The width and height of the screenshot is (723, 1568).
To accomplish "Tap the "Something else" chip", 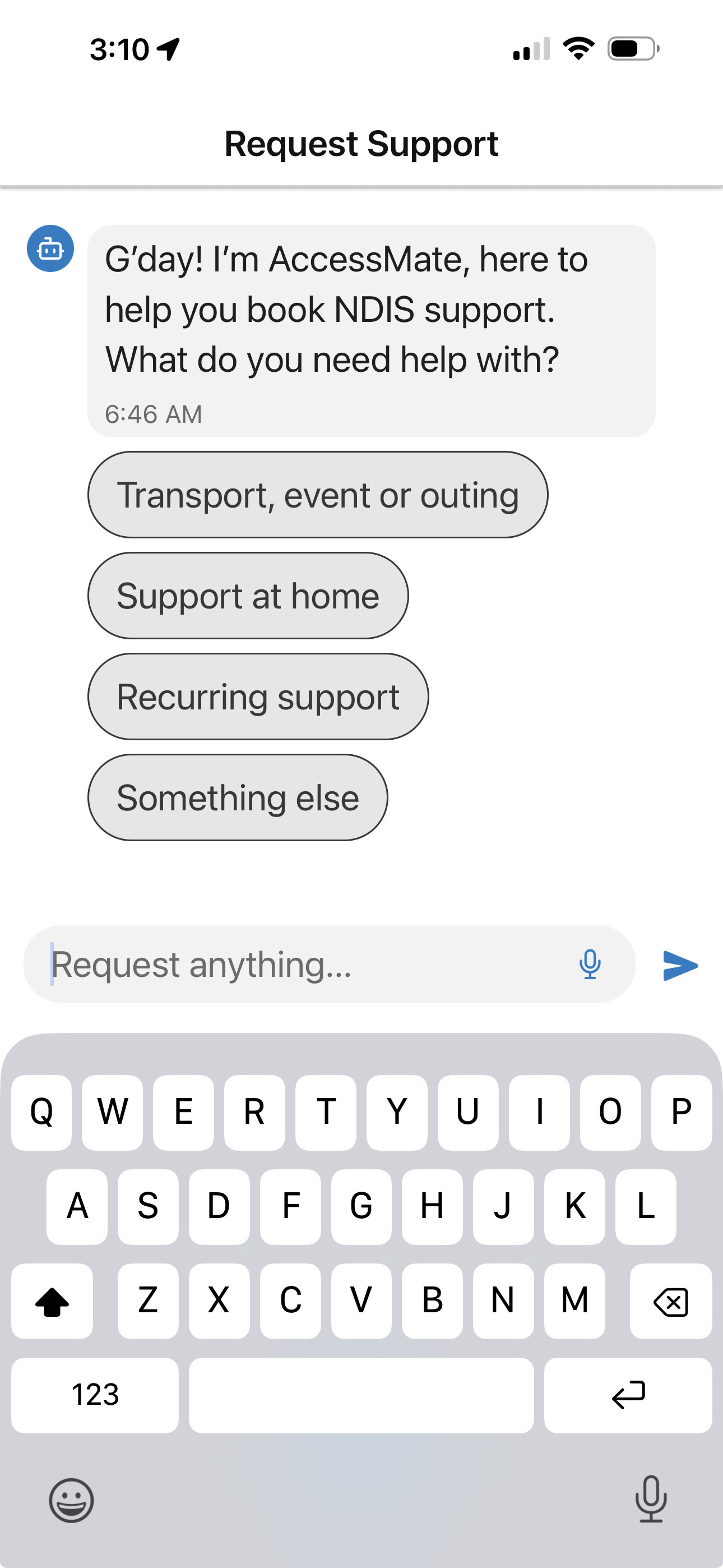I will 238,798.
